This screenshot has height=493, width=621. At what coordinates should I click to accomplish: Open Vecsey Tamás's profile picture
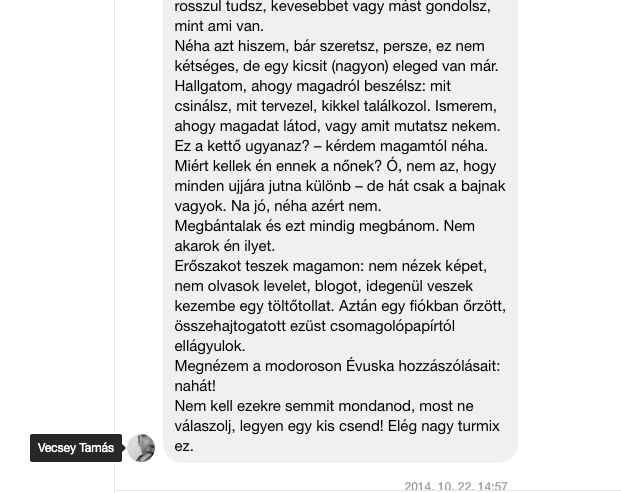(141, 448)
